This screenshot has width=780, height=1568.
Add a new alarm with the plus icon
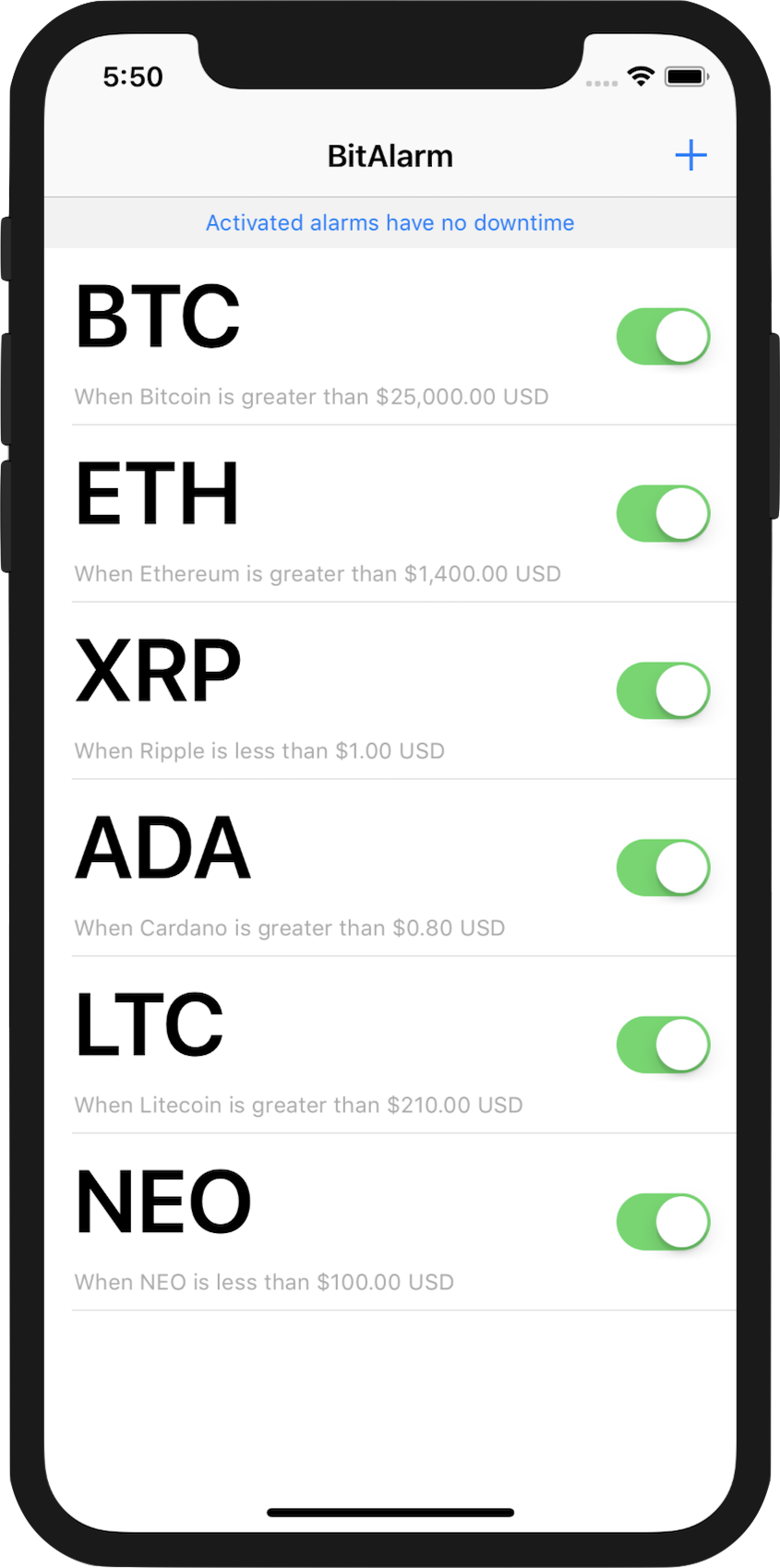coord(690,155)
